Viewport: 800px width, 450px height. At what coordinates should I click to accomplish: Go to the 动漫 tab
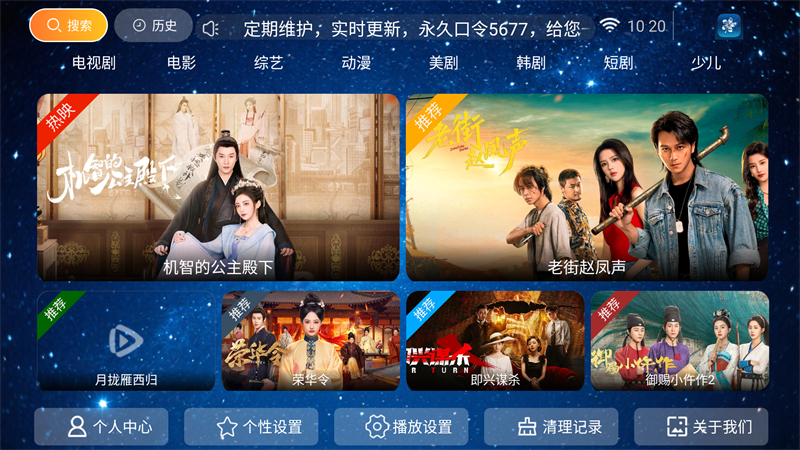[x=356, y=63]
